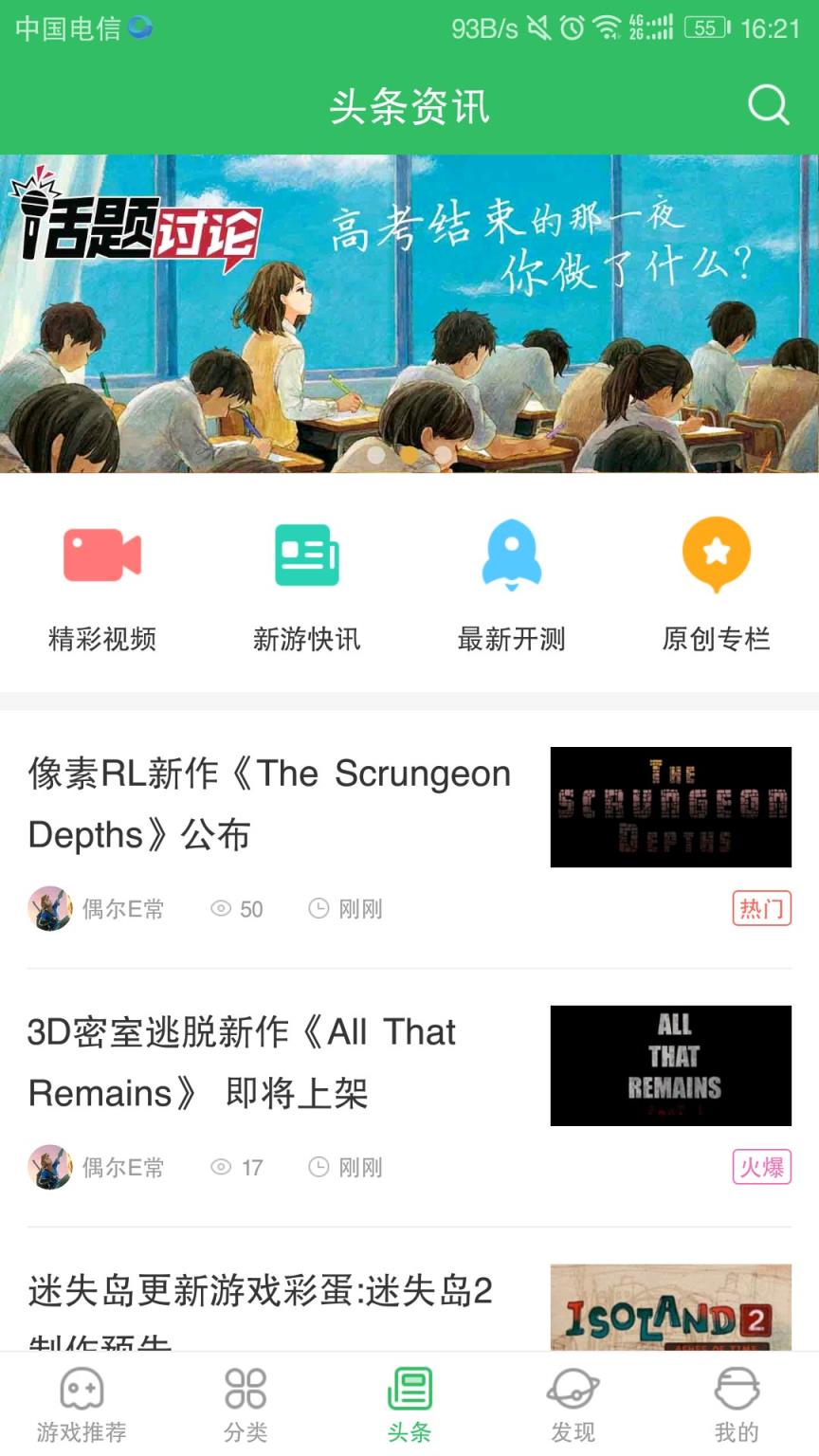Select the 游戏推荐 game pad icon
The width and height of the screenshot is (819, 1456).
tap(81, 1389)
